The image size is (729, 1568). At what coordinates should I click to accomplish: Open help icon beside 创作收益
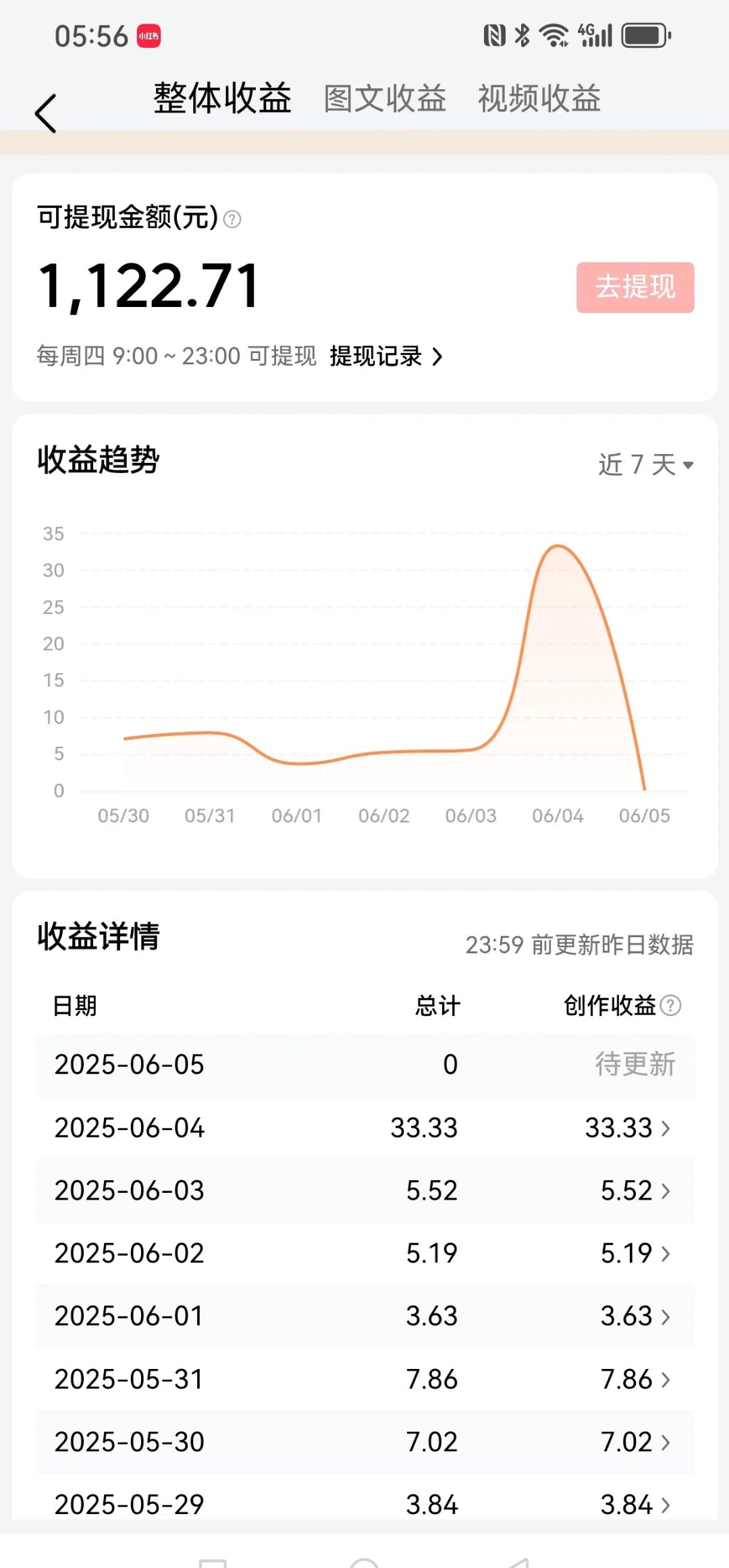point(670,1005)
